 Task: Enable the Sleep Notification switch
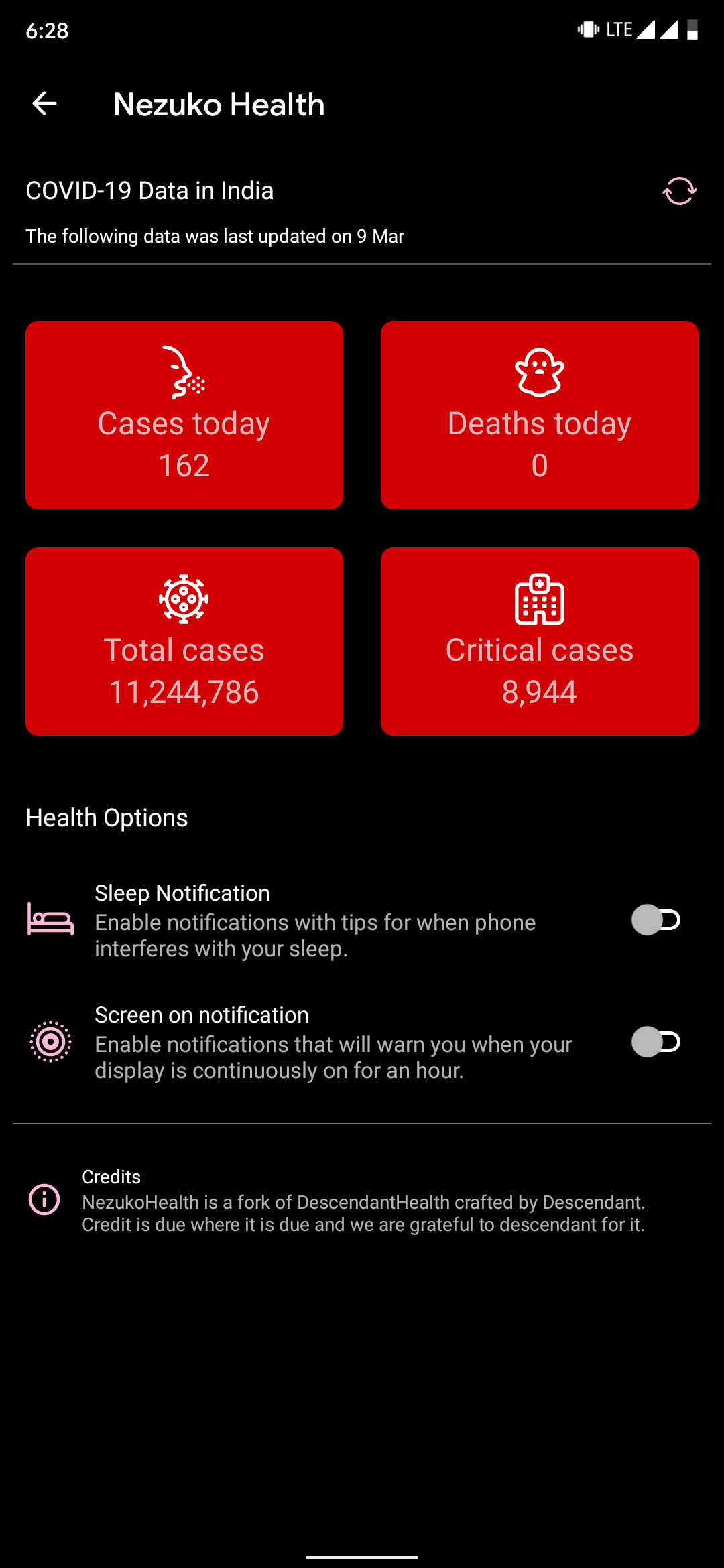(656, 920)
